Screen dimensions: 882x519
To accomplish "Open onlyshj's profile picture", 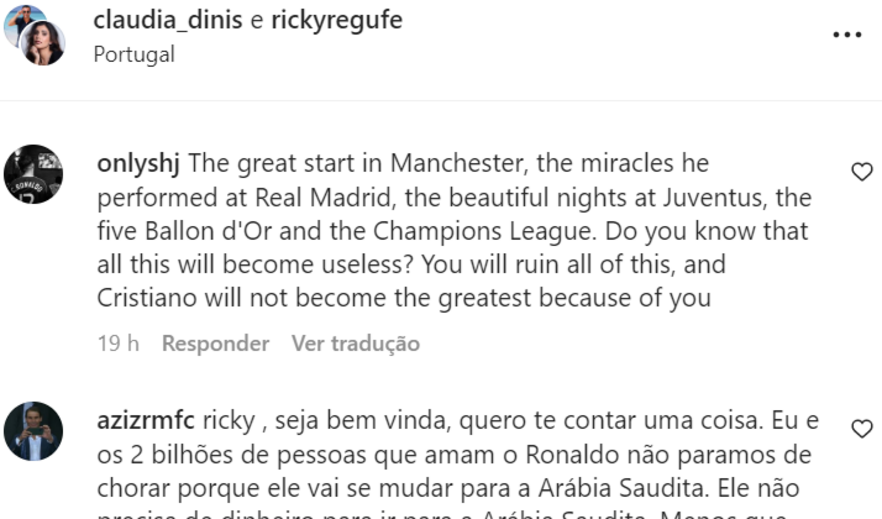I will [x=34, y=173].
